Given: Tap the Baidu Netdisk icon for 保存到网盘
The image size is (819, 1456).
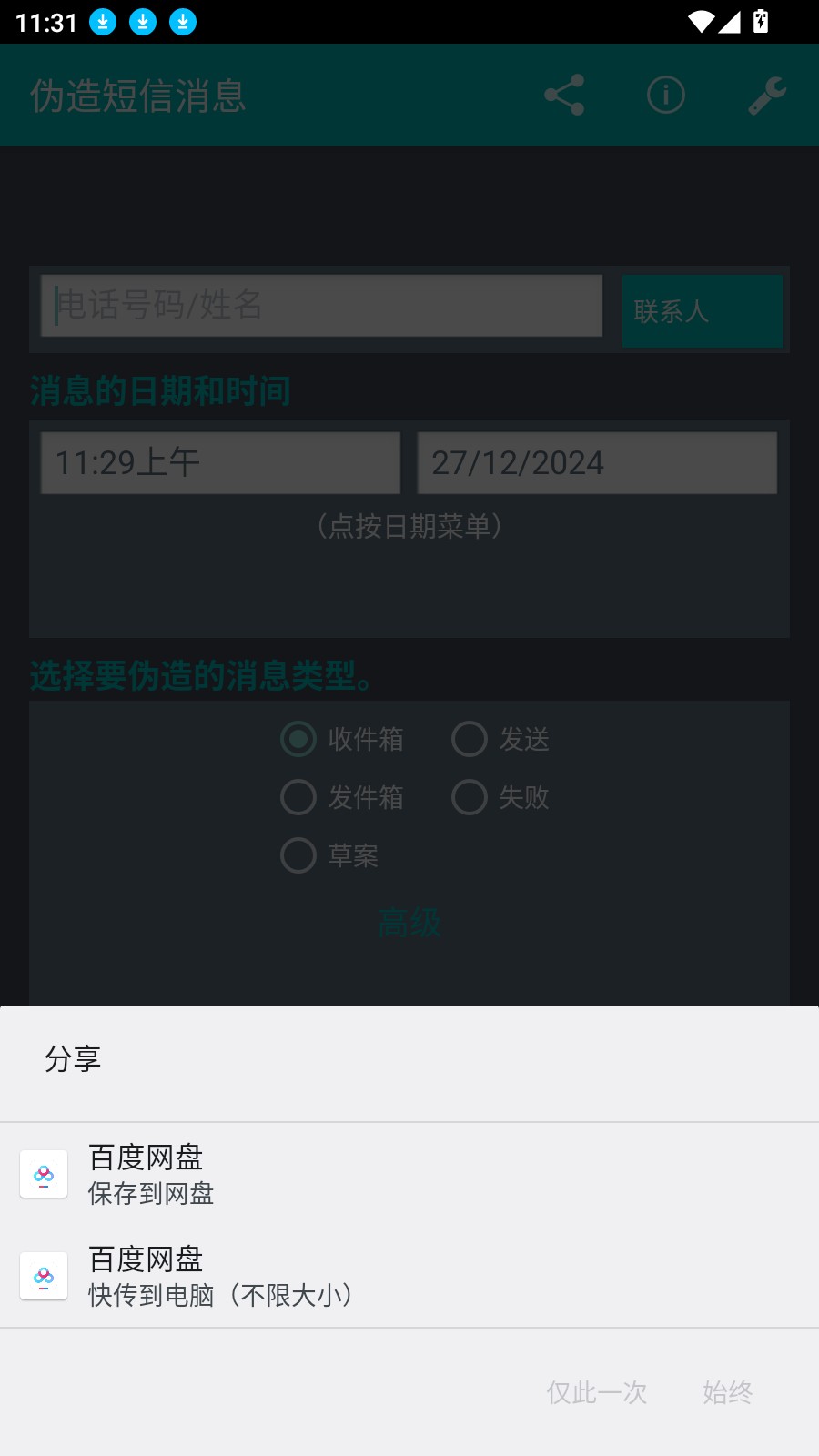Looking at the screenshot, I should pos(43,1174).
